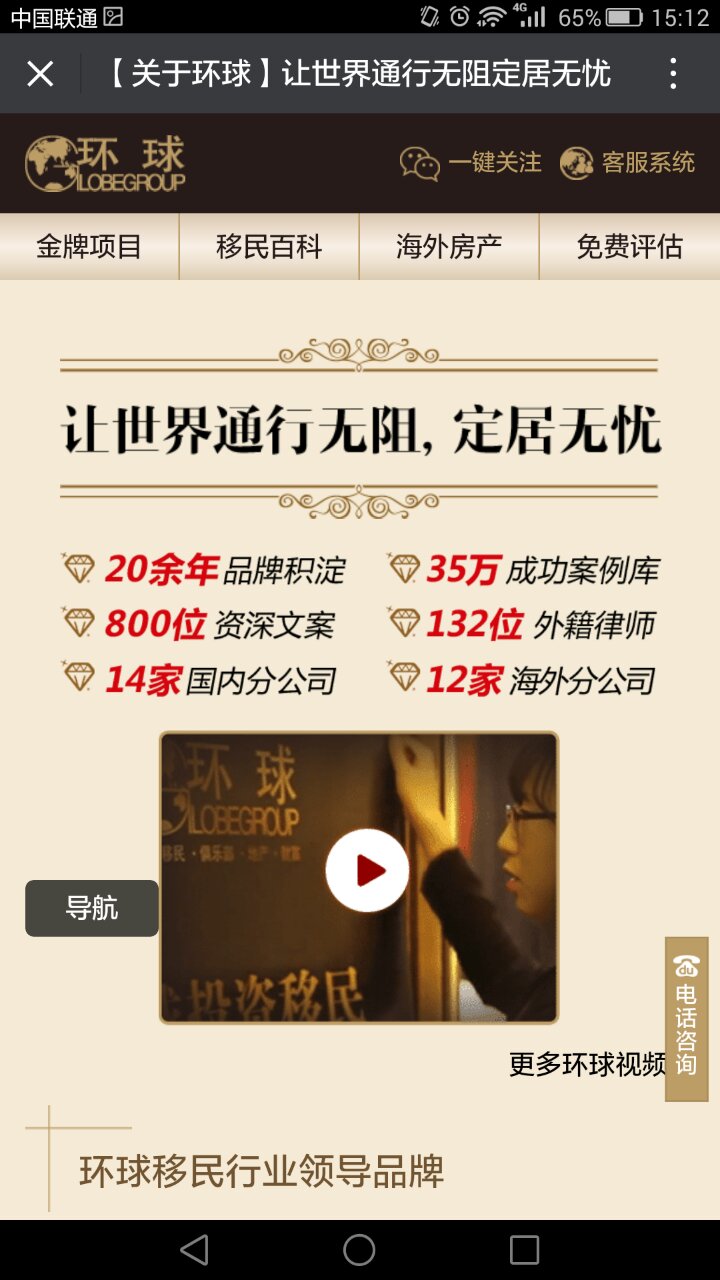720x1280 pixels.
Task: Open the three-dot overflow menu
Action: [673, 74]
